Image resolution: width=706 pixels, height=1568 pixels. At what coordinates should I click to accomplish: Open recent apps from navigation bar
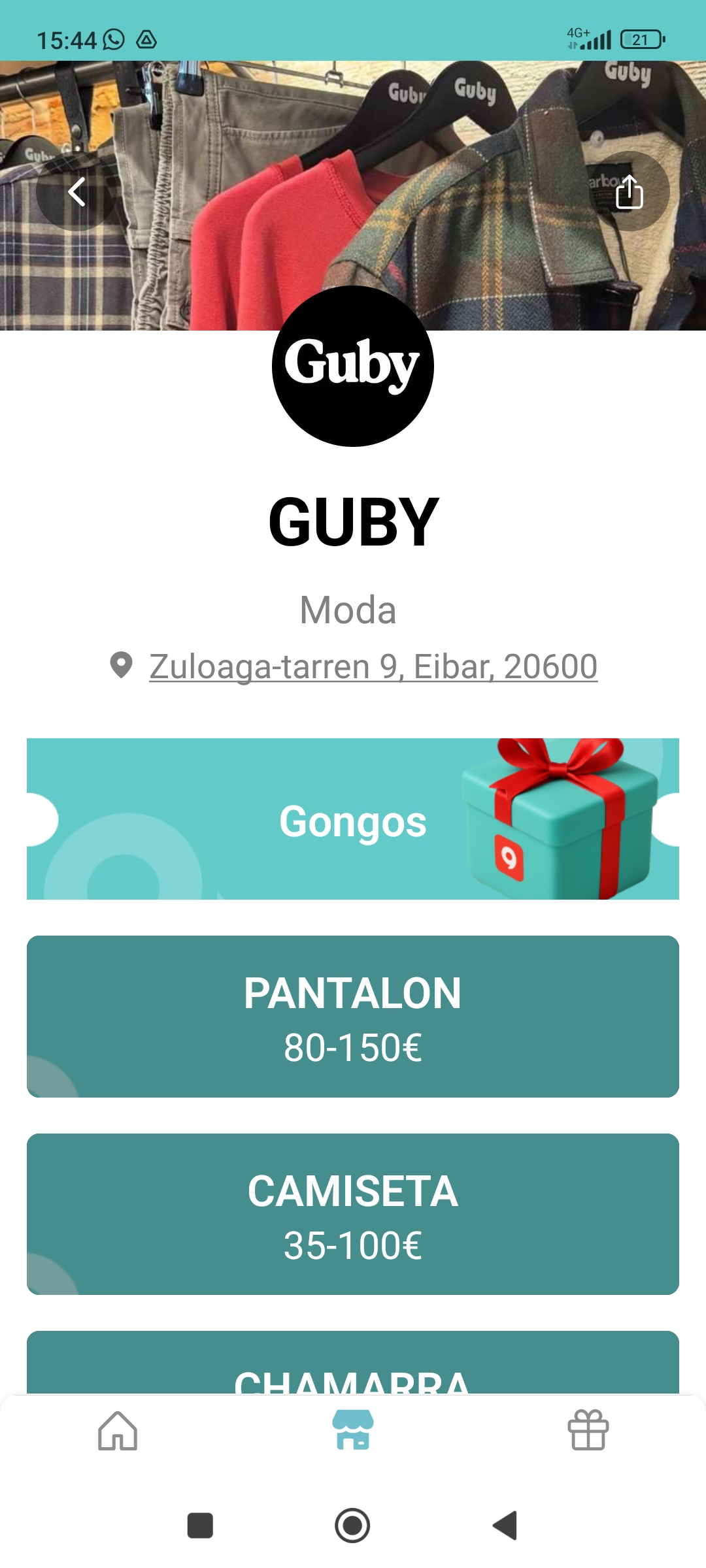coord(200,1526)
